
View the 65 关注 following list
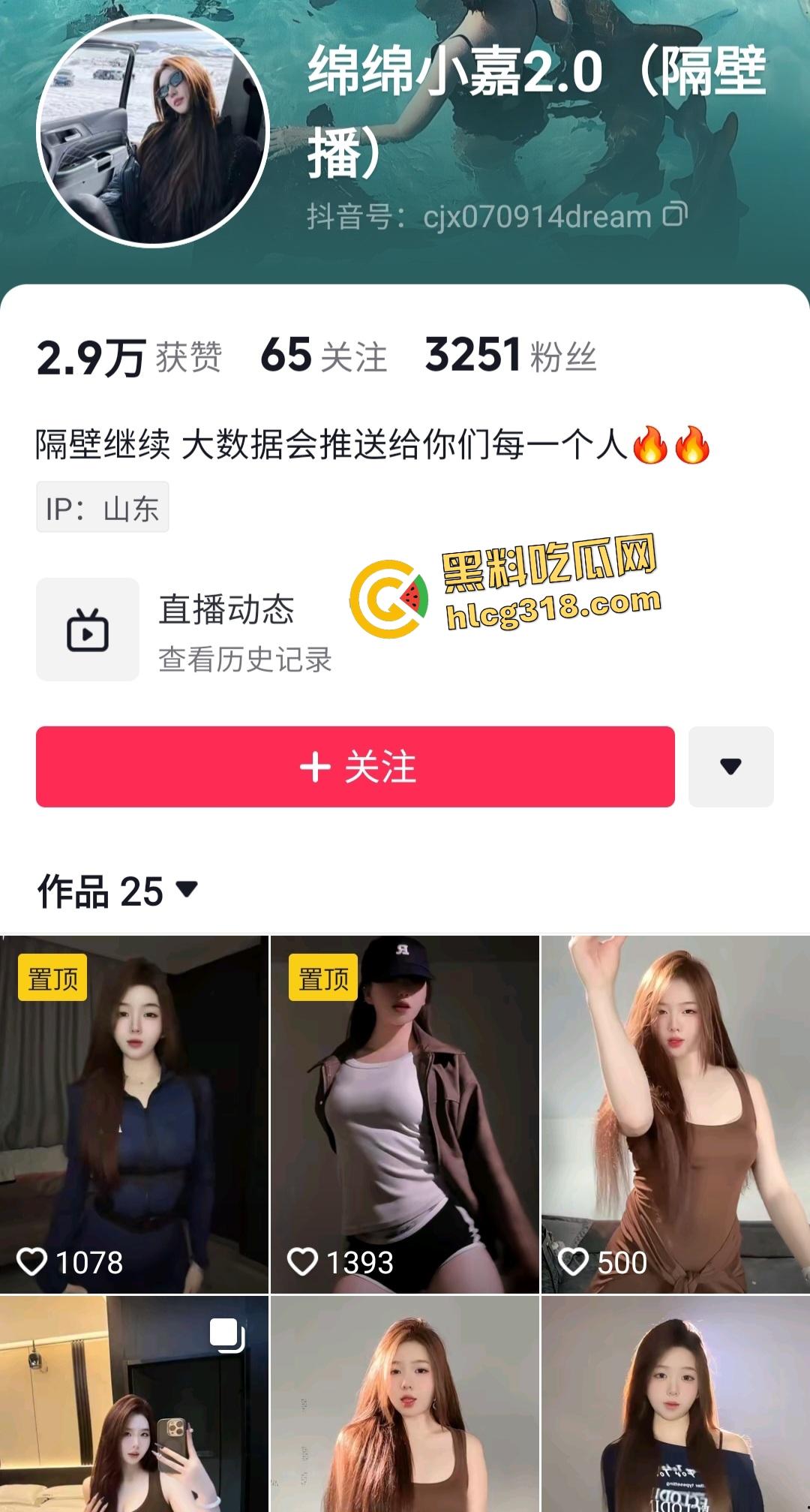click(x=323, y=356)
